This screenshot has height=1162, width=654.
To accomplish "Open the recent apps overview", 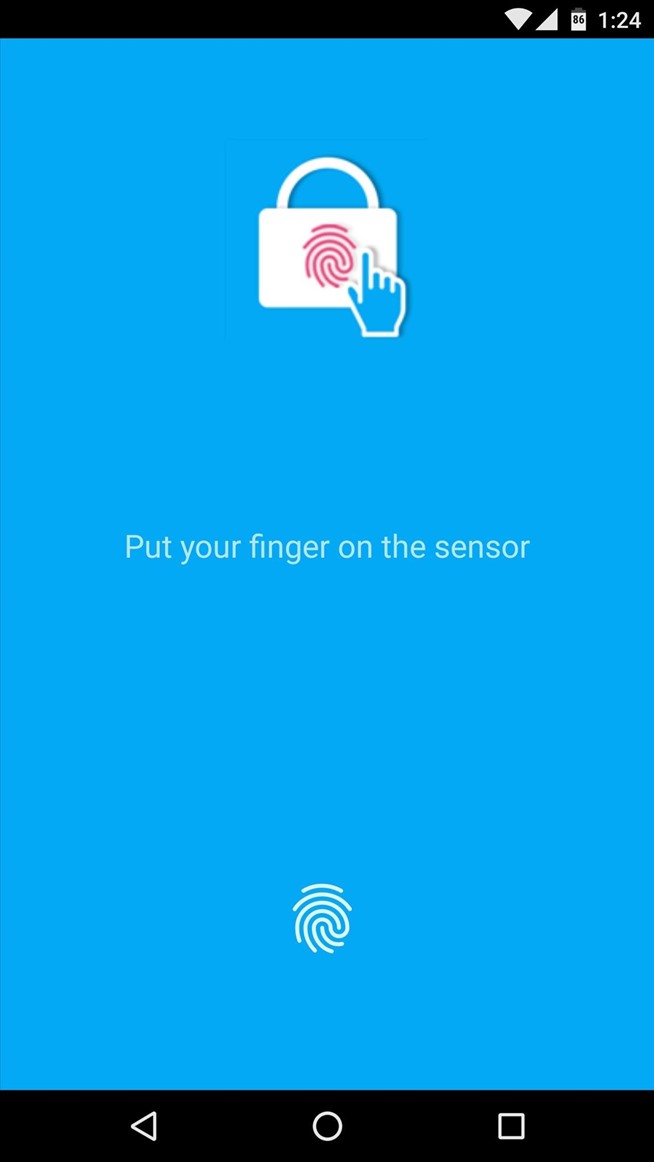I will click(x=511, y=1126).
